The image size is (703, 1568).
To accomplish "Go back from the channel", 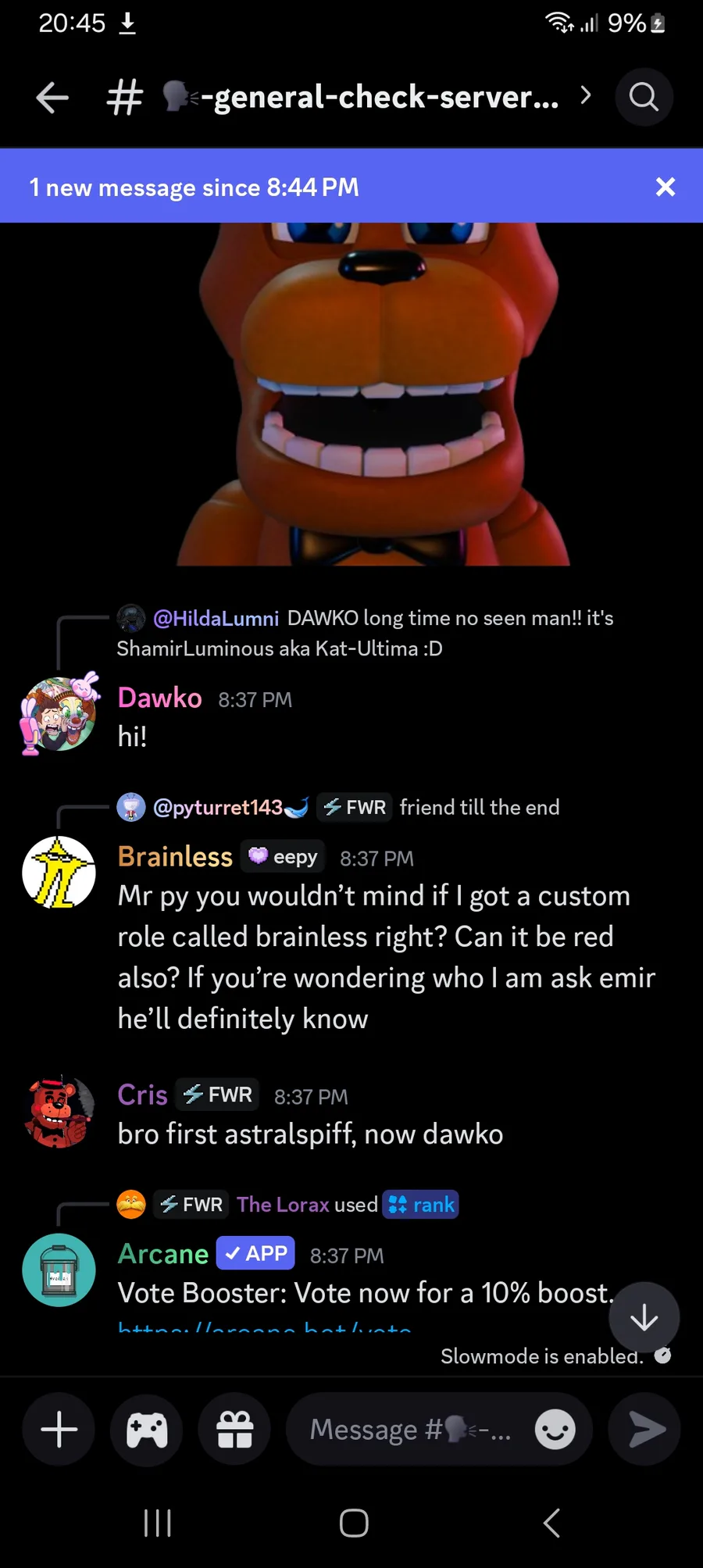I will 52,98.
